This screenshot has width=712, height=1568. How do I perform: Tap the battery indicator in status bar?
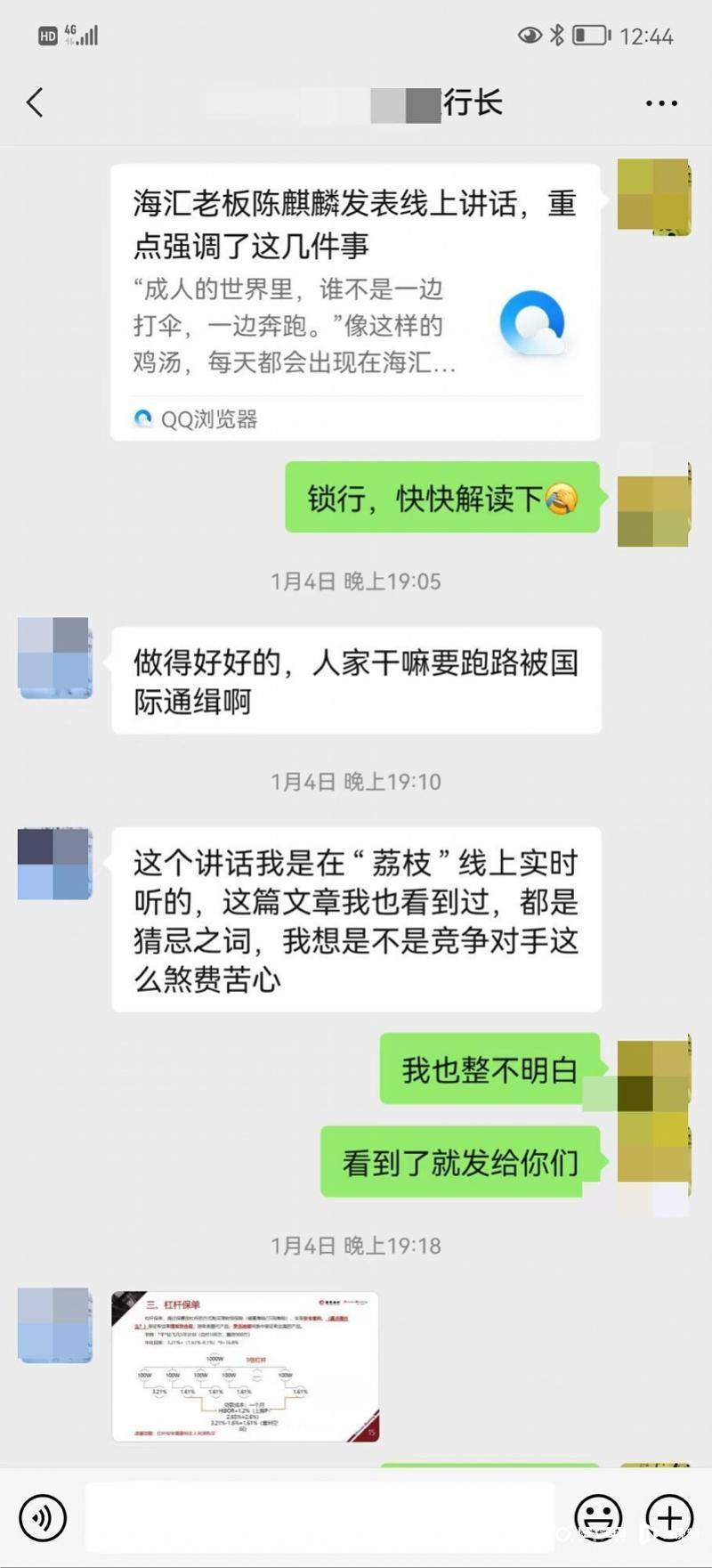click(589, 34)
